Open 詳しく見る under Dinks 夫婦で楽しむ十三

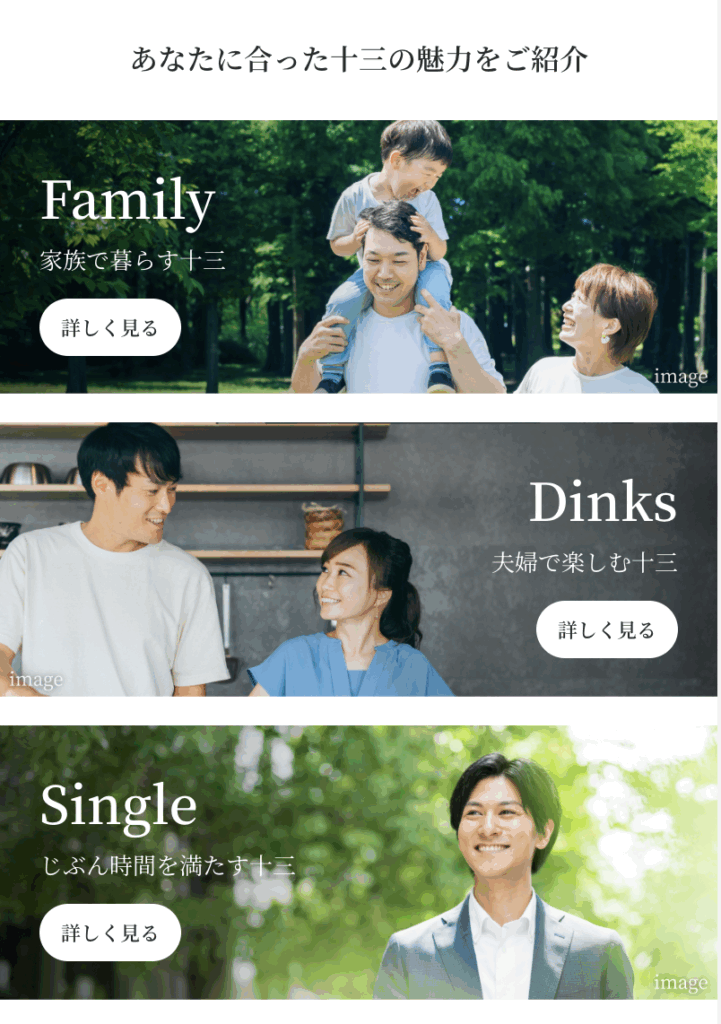click(606, 629)
